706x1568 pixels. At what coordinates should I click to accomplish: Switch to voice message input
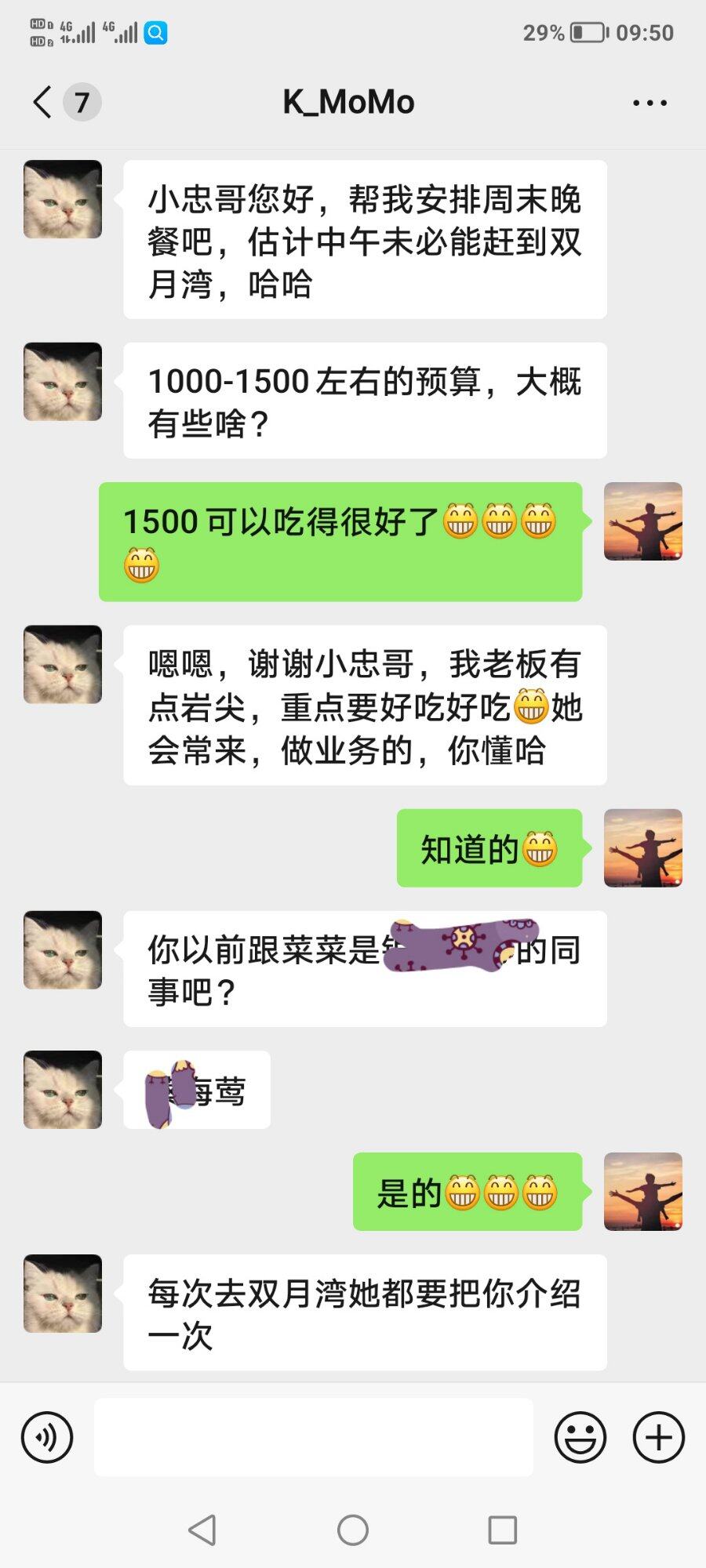[x=47, y=1438]
